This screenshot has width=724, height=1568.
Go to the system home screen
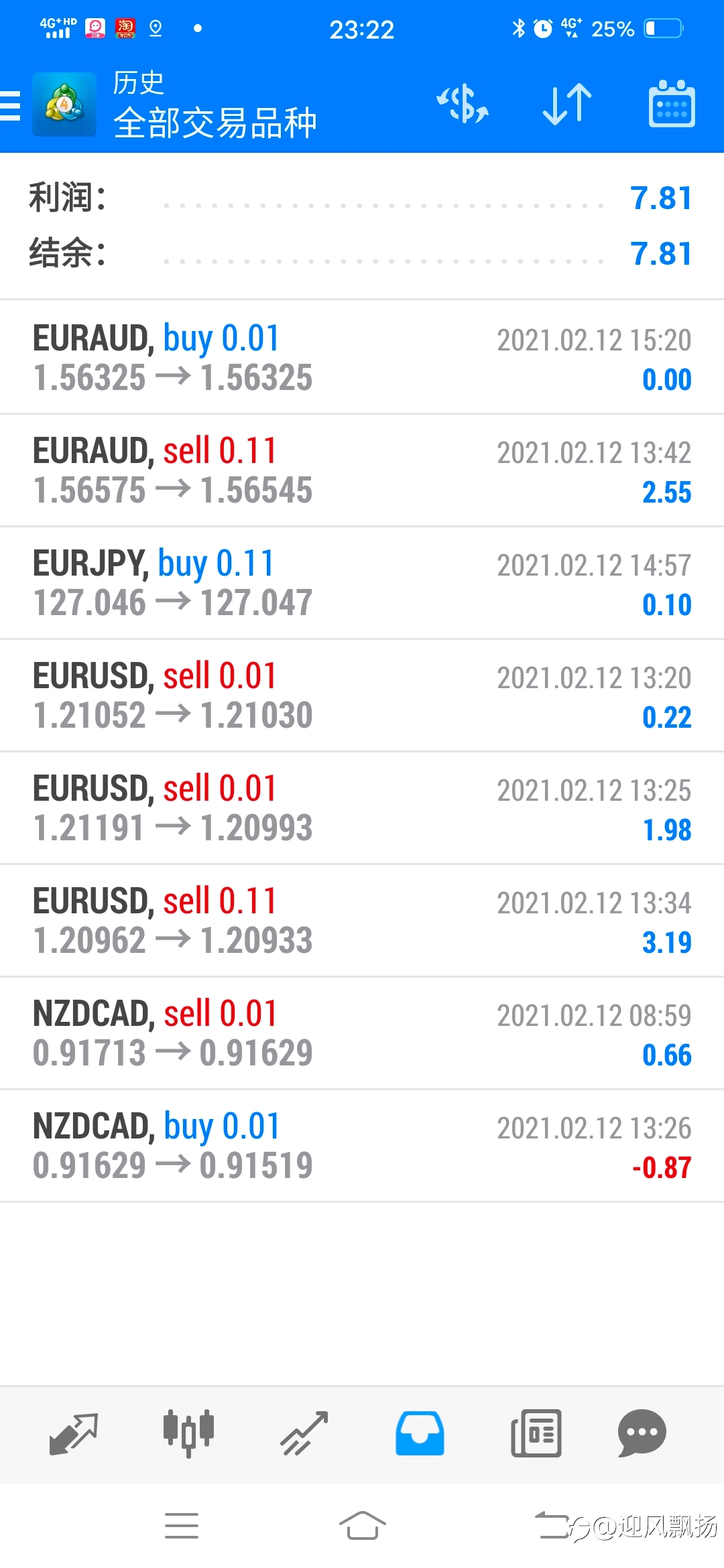(x=362, y=1526)
